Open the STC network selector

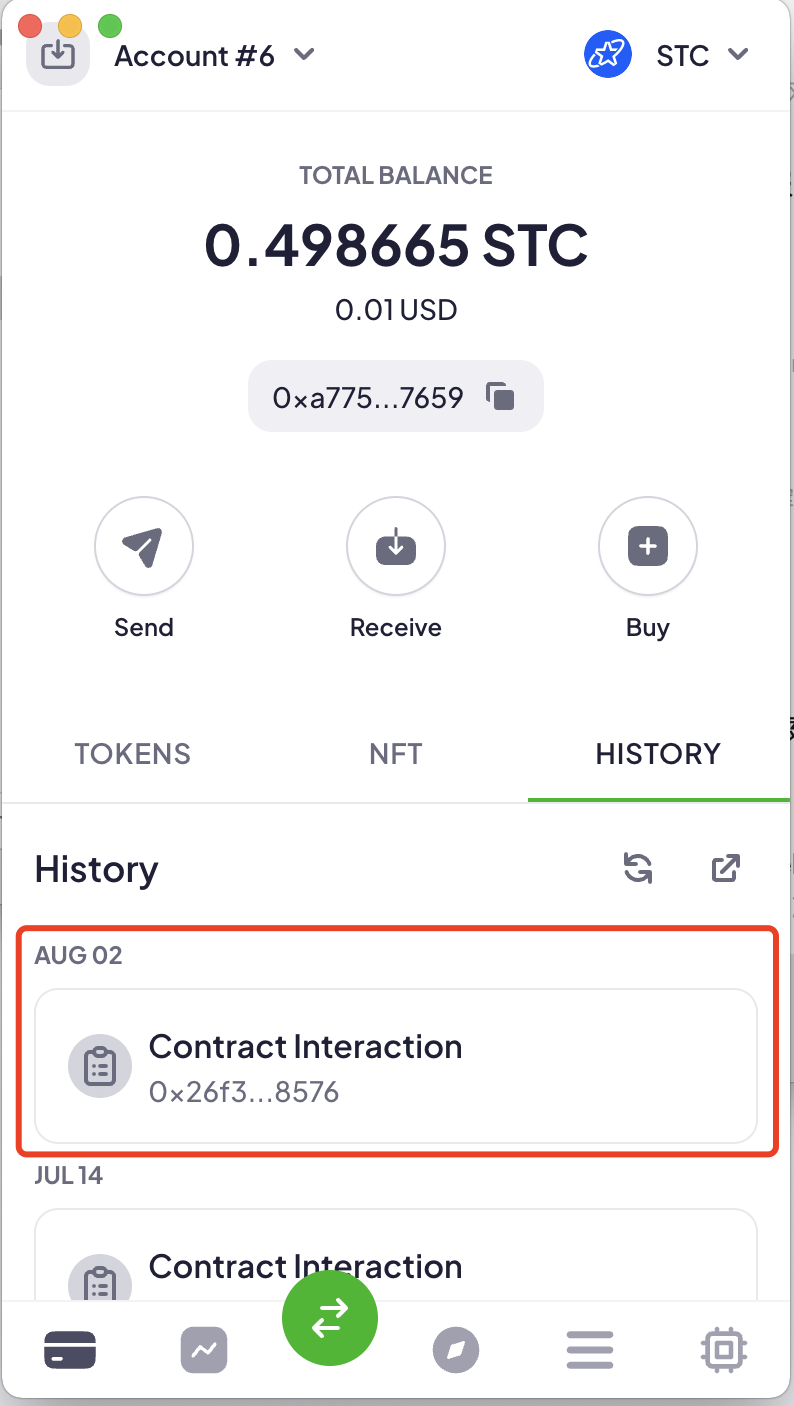coord(667,55)
